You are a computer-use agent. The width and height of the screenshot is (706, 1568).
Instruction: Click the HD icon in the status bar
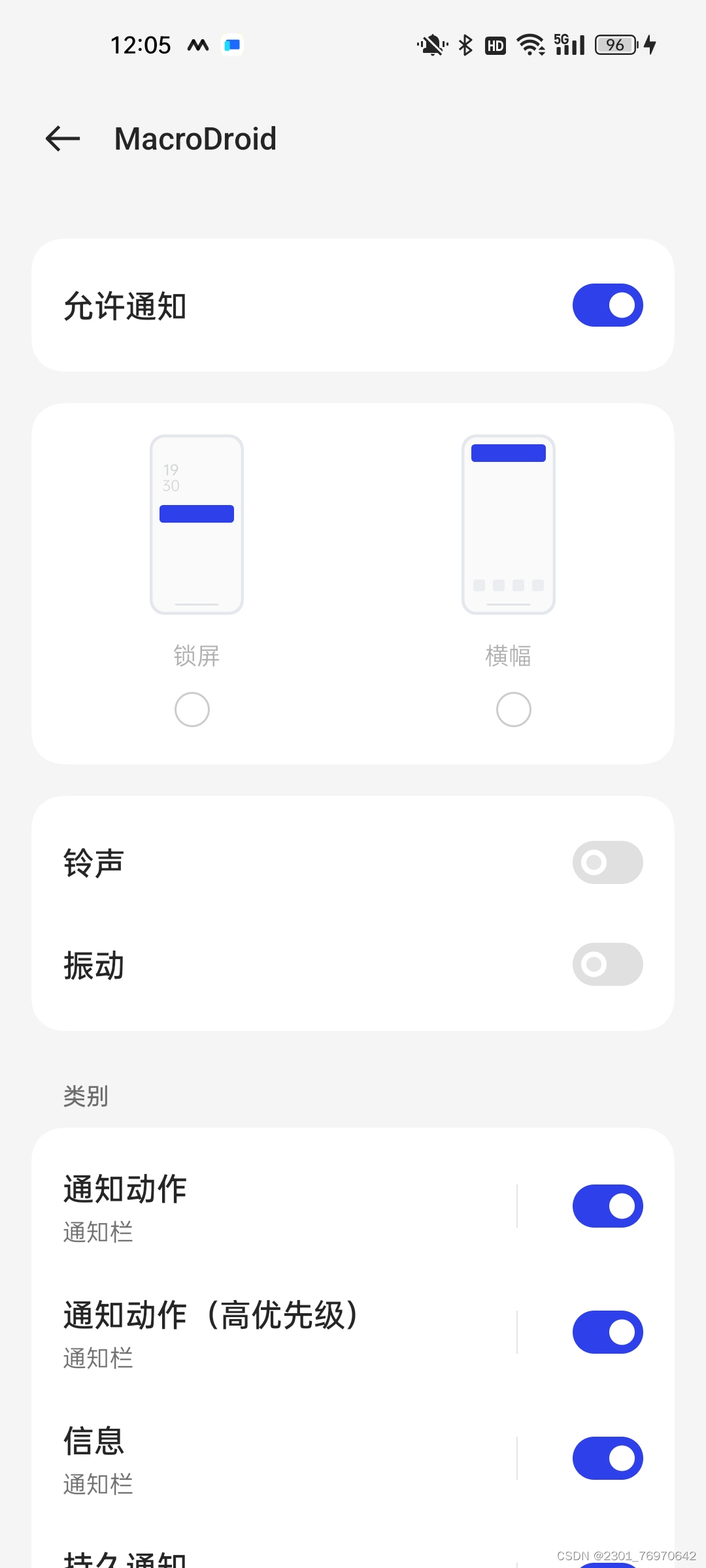tap(496, 44)
